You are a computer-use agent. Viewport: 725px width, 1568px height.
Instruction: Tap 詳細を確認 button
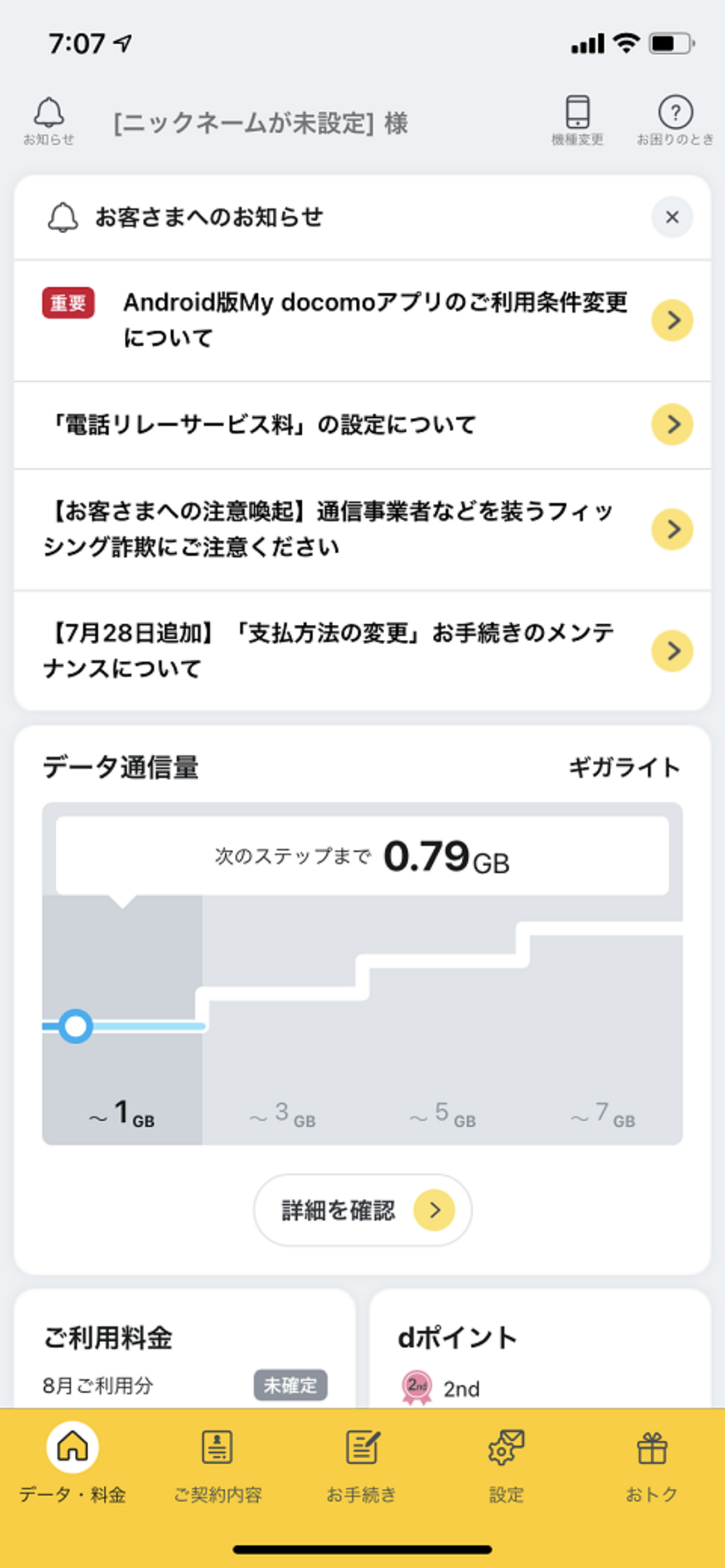[x=363, y=1209]
